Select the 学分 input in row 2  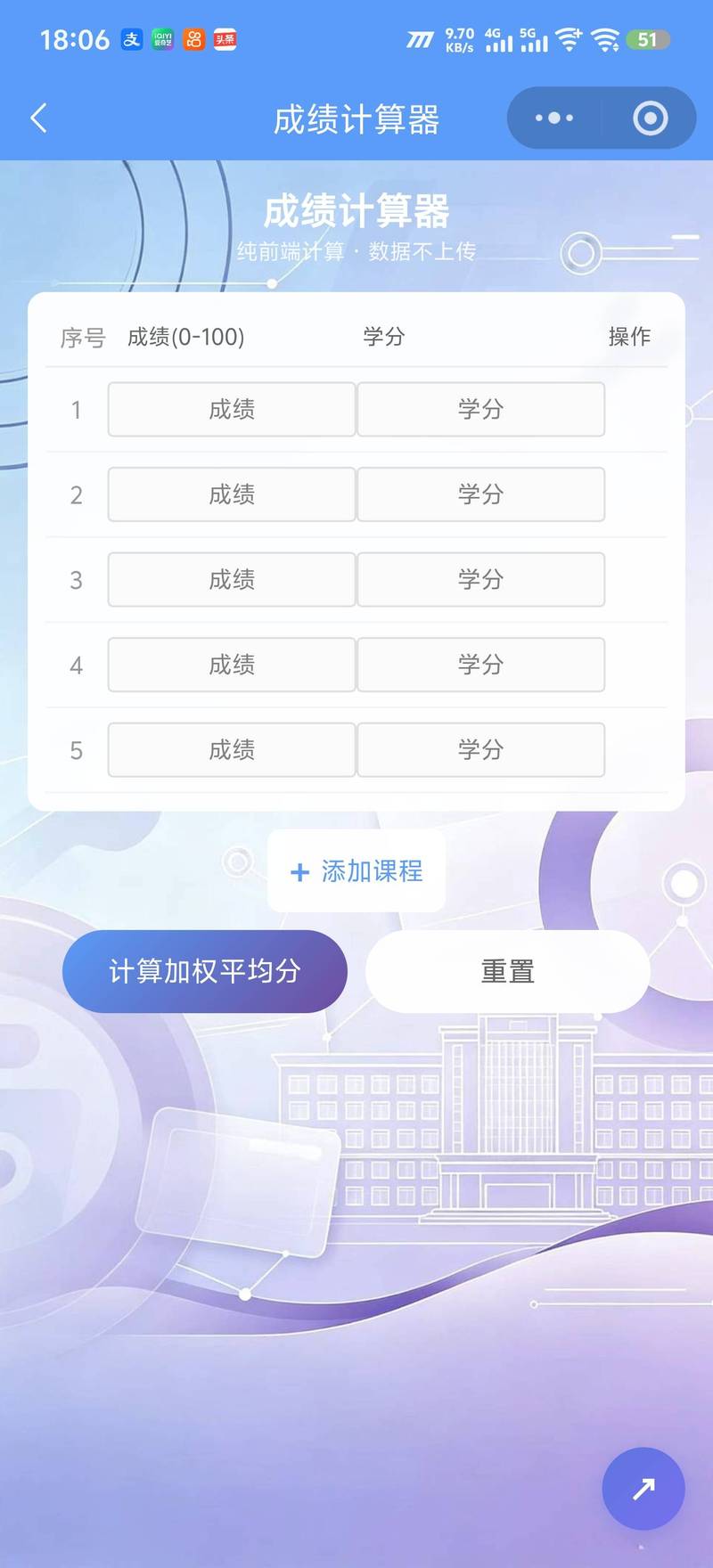coord(481,494)
